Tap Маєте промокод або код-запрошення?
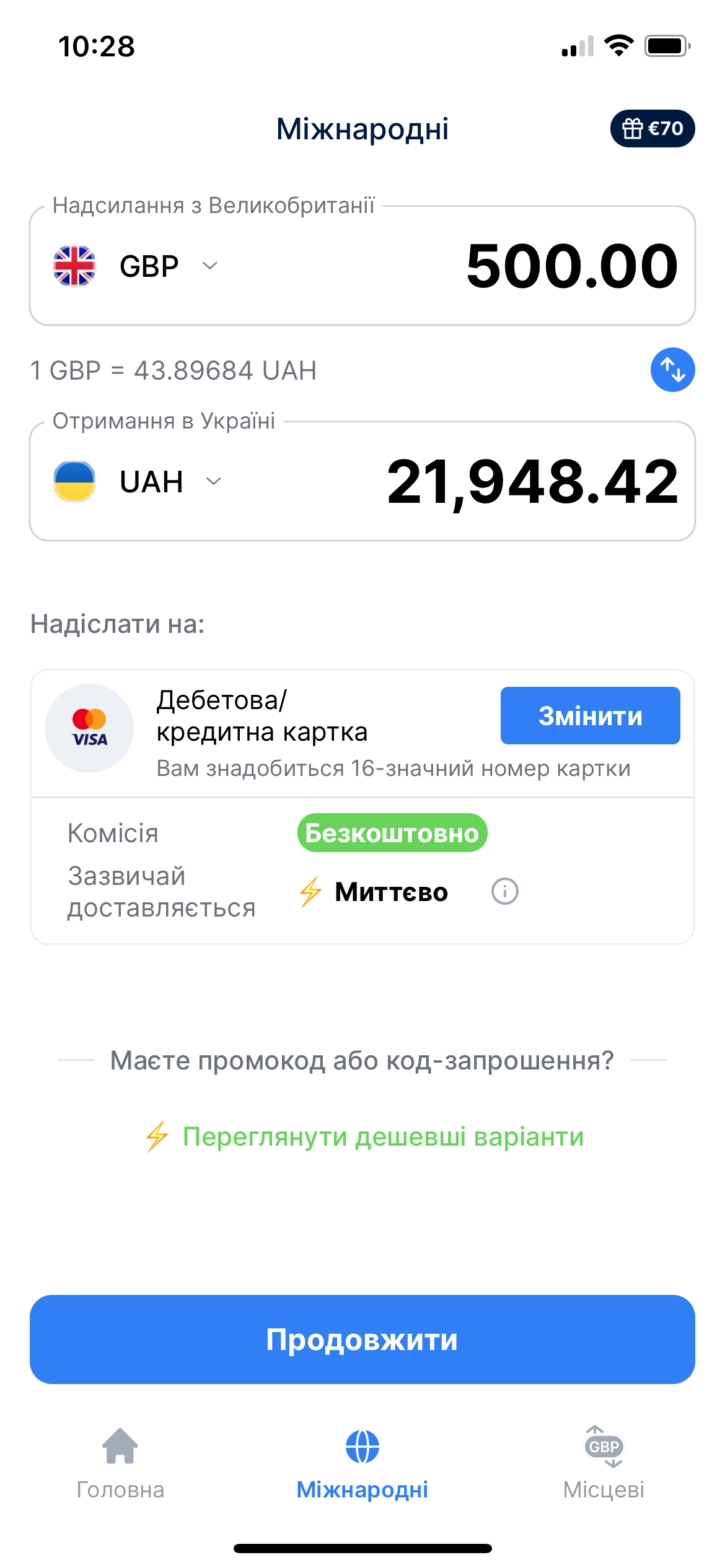Screen dimensions: 725x1568 tap(362, 1060)
